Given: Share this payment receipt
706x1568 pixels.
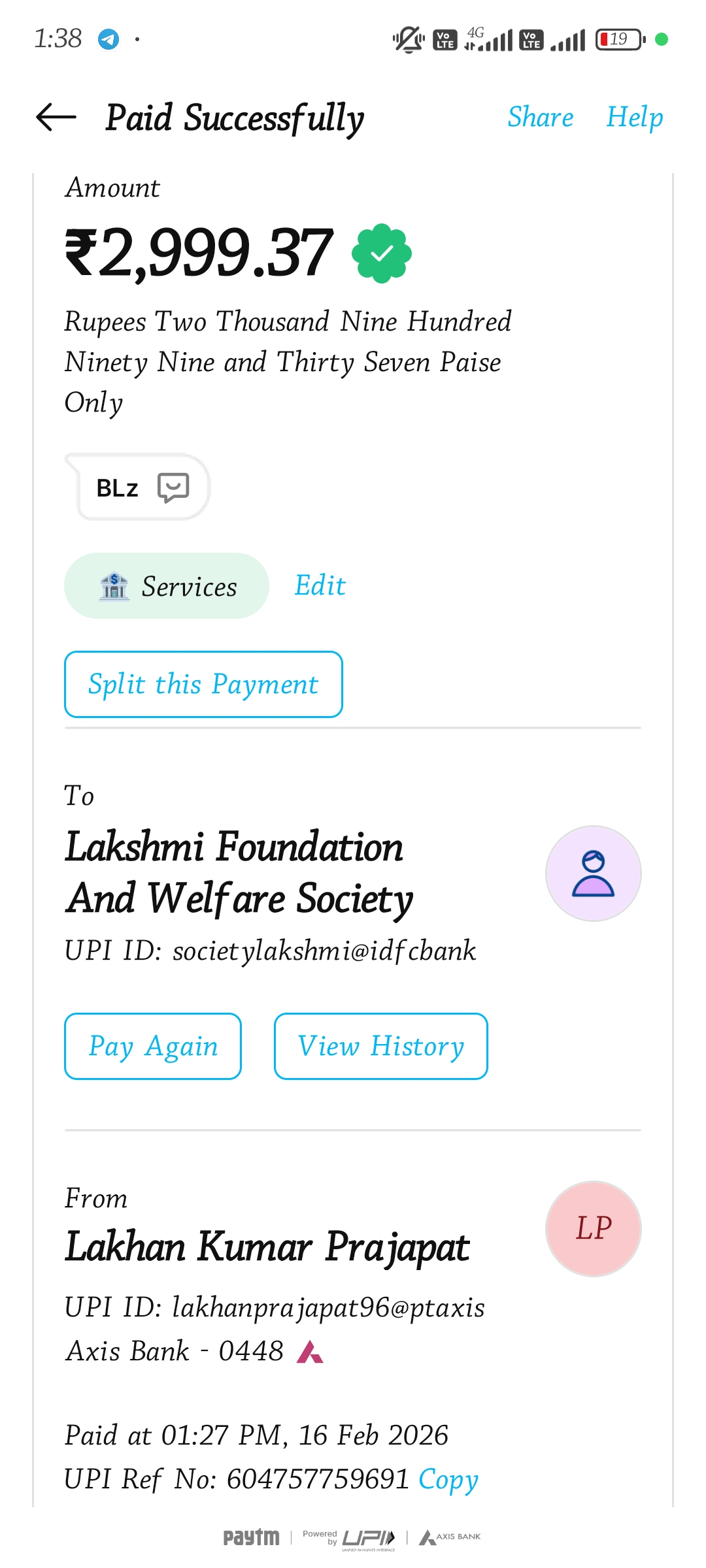Looking at the screenshot, I should pyautogui.click(x=540, y=118).
